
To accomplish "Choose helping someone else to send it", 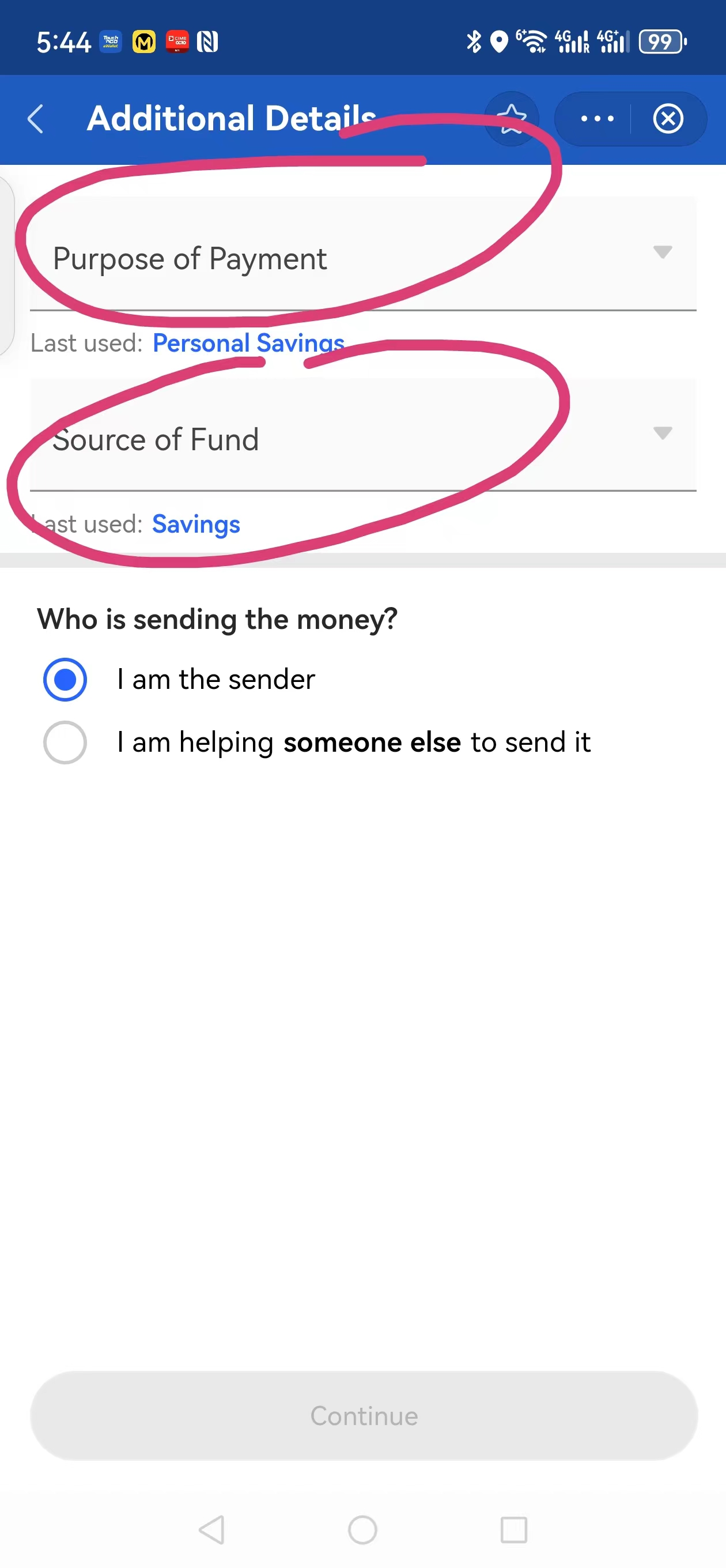I will pyautogui.click(x=65, y=742).
